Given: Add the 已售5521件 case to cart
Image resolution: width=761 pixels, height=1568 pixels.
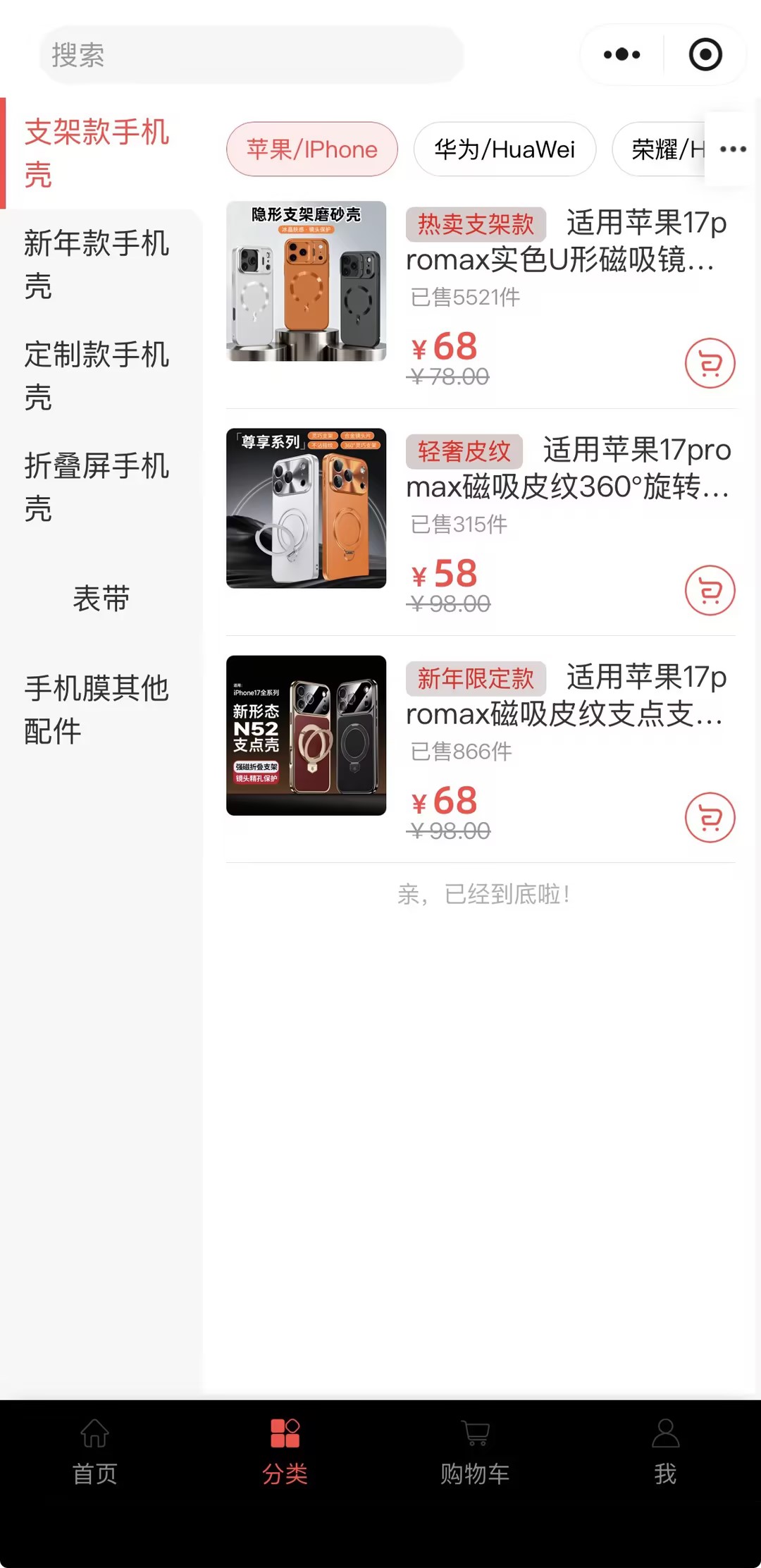Looking at the screenshot, I should tap(710, 363).
